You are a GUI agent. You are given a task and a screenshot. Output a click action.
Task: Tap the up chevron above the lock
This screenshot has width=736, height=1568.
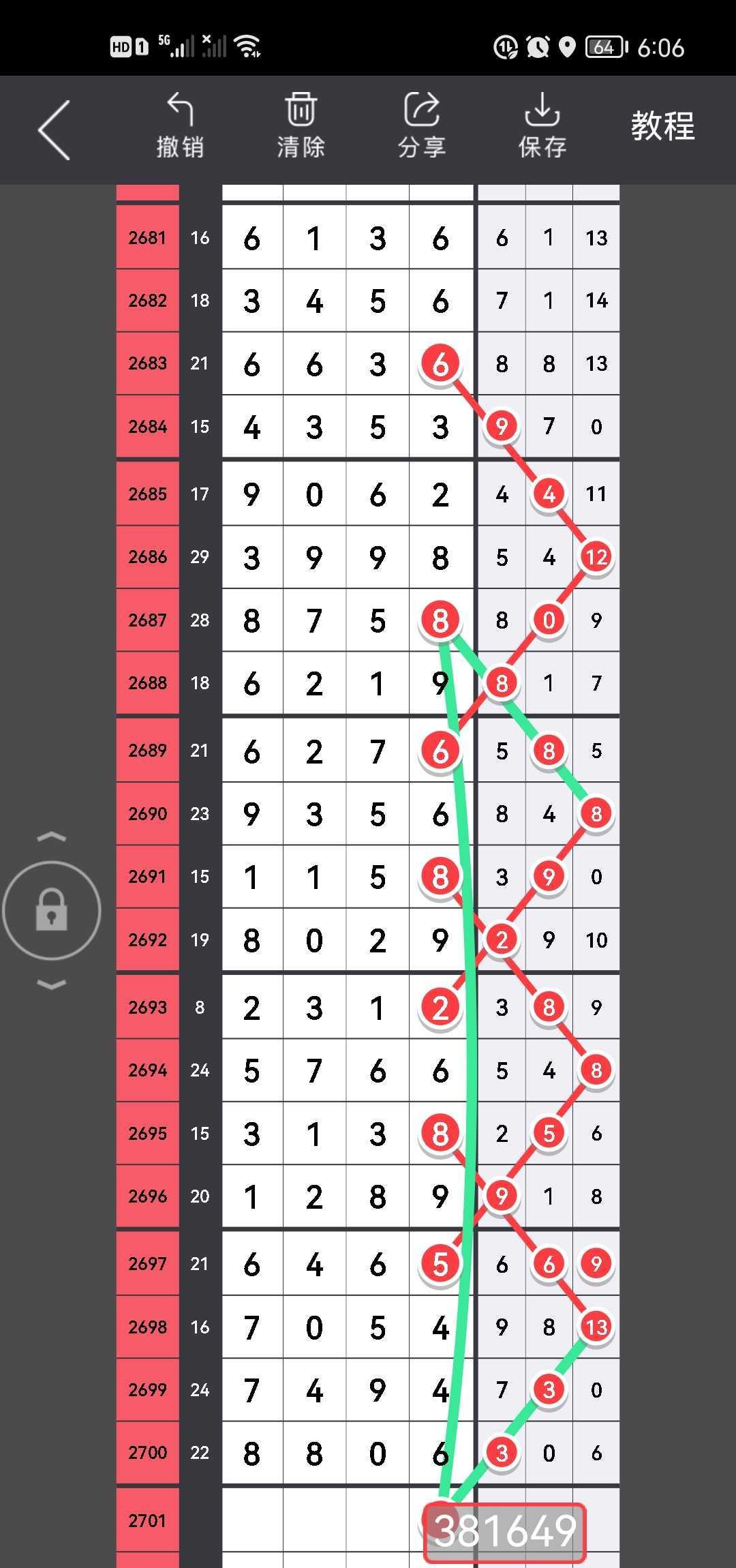[52, 836]
